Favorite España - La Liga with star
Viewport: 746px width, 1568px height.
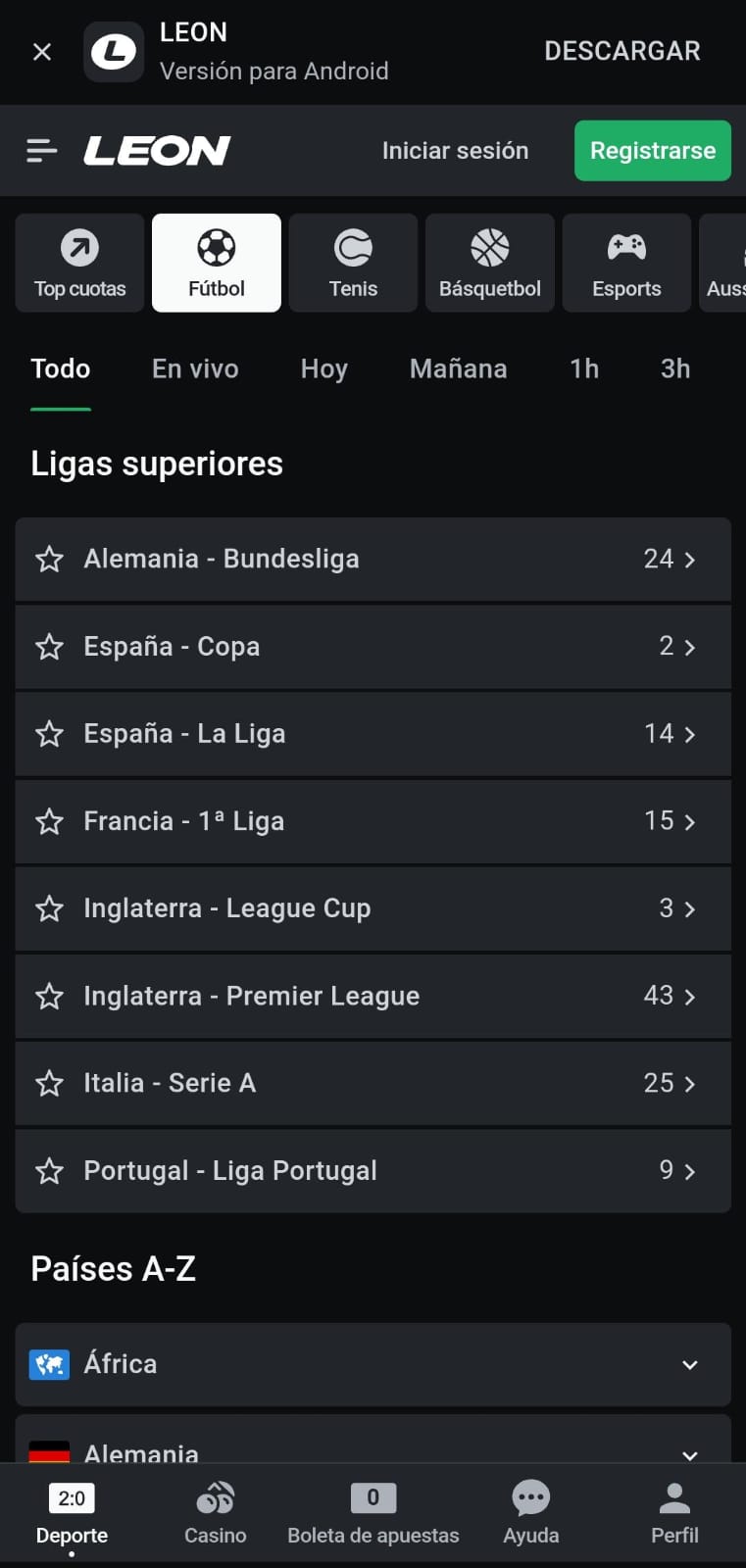[x=49, y=734]
